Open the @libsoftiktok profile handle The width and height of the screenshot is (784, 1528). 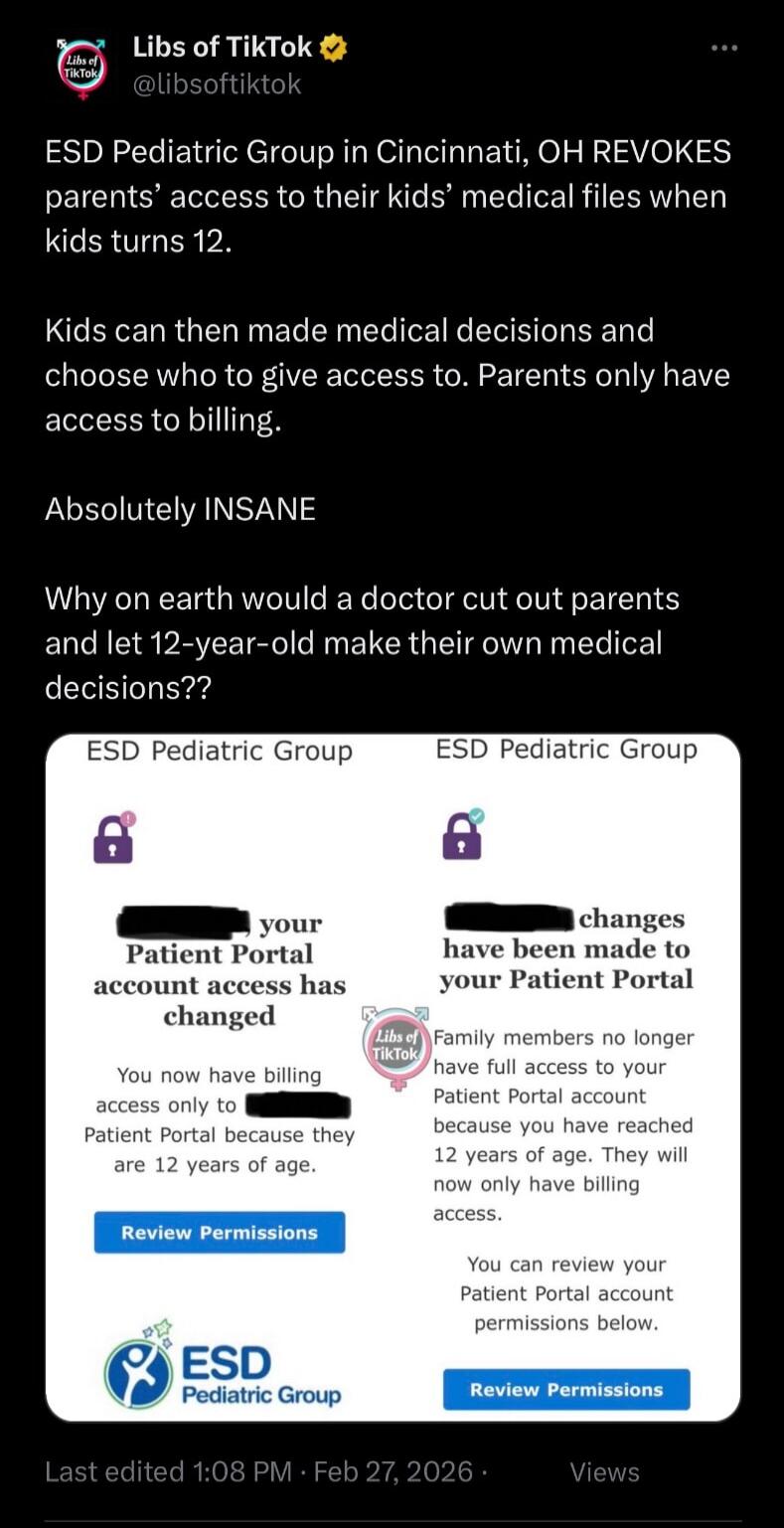pos(217,85)
